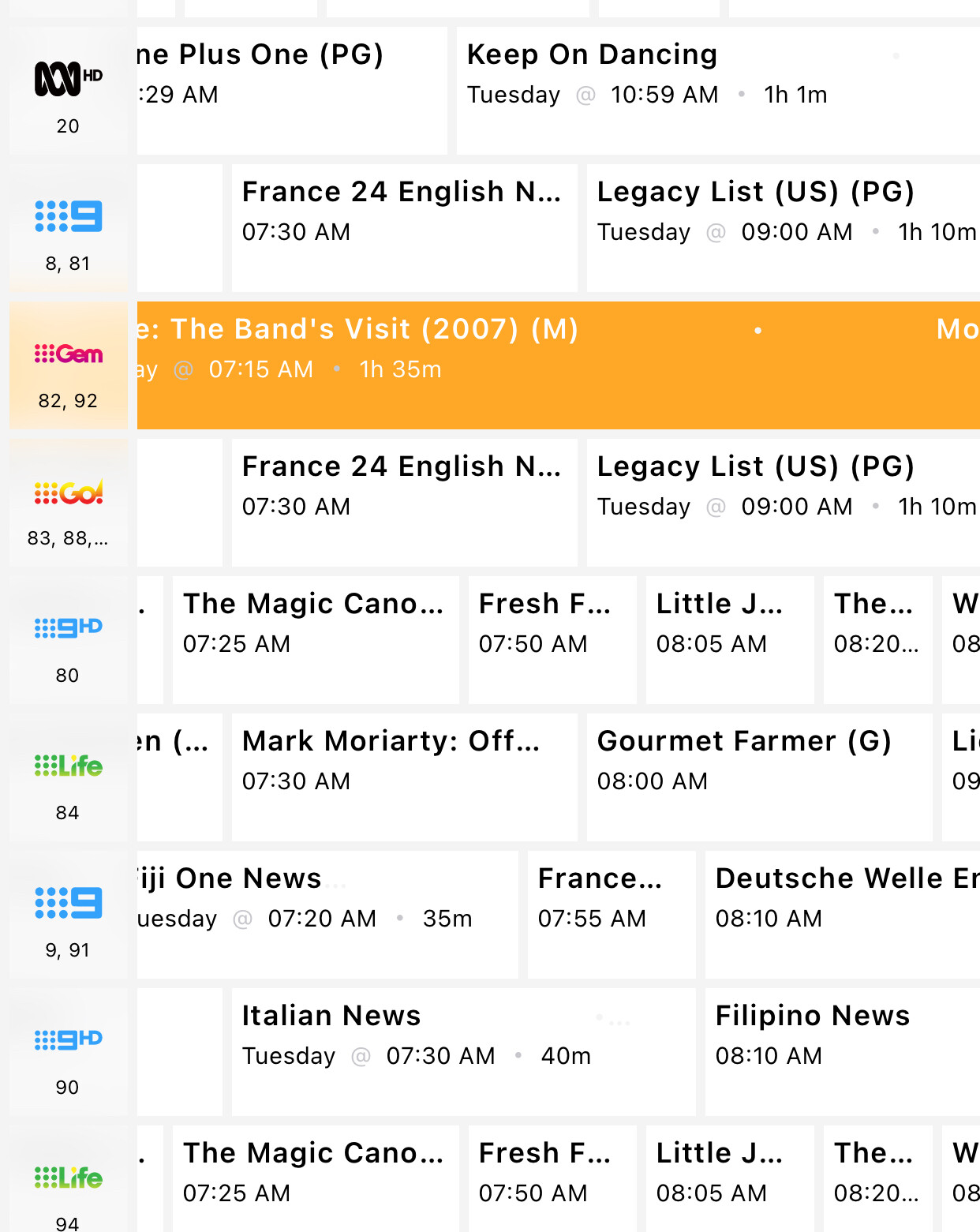The image size is (980, 1232).
Task: Open the 9Gem channel icon
Action: [x=67, y=354]
